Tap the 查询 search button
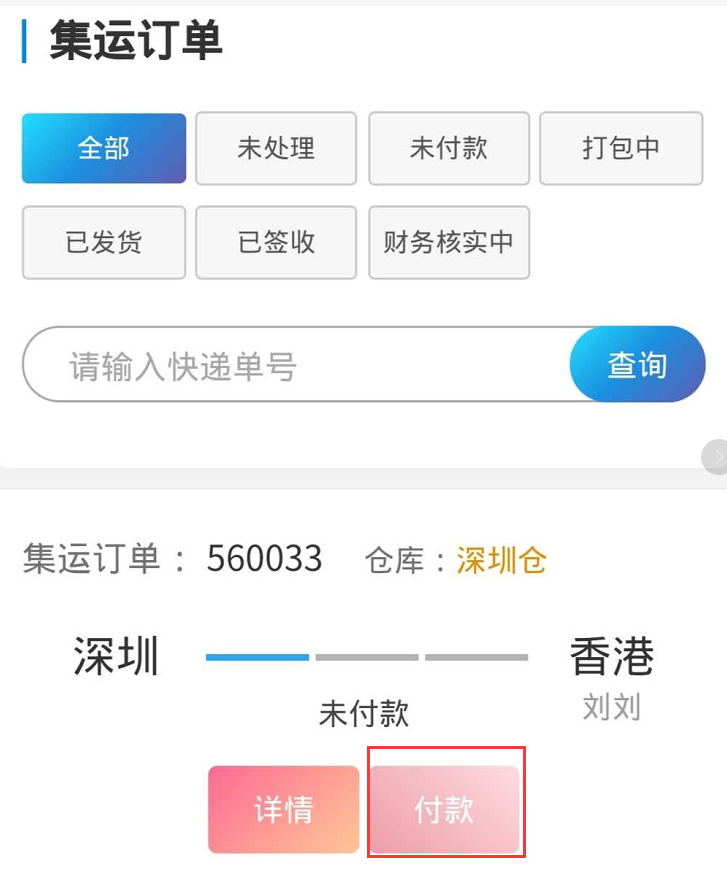The width and height of the screenshot is (727, 890). click(x=637, y=365)
